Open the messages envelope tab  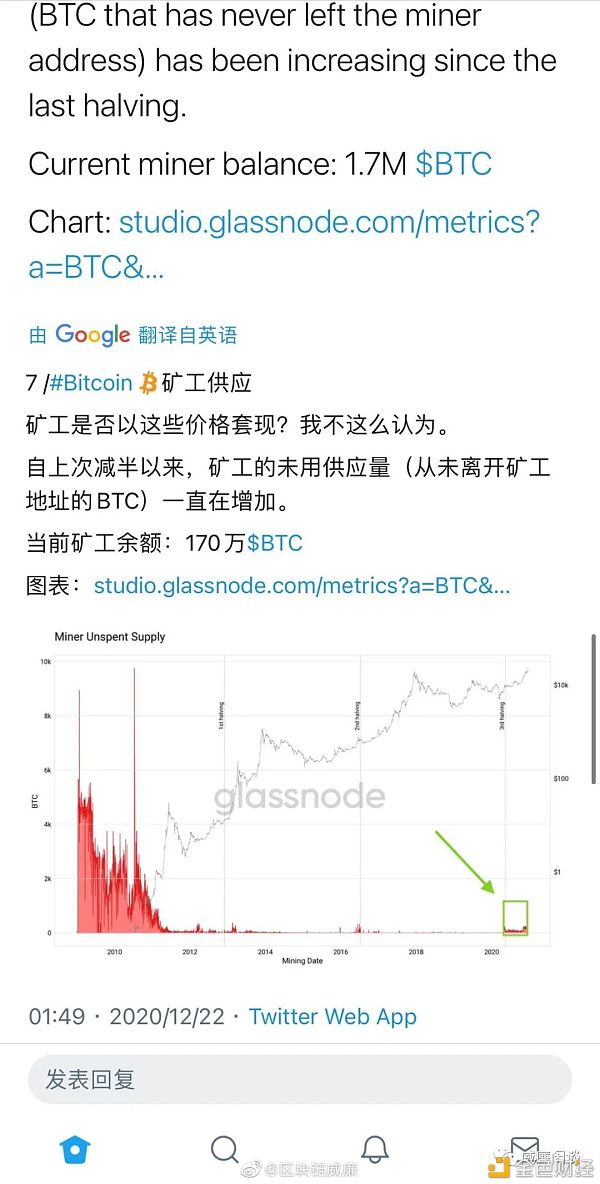pos(525,1149)
